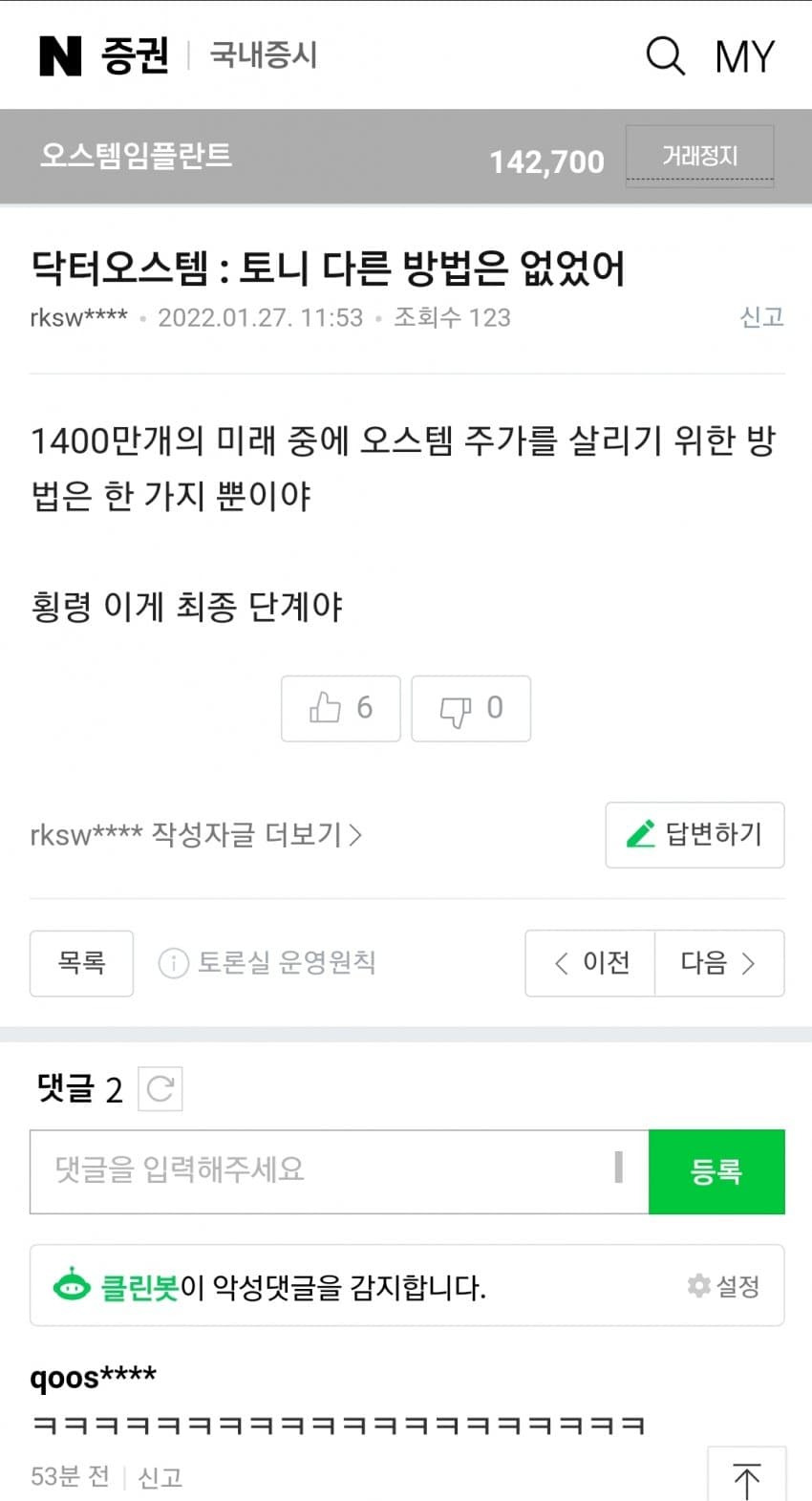Open 토론실 운영원칙 guidelines
812x1501 pixels.
(x=267, y=962)
